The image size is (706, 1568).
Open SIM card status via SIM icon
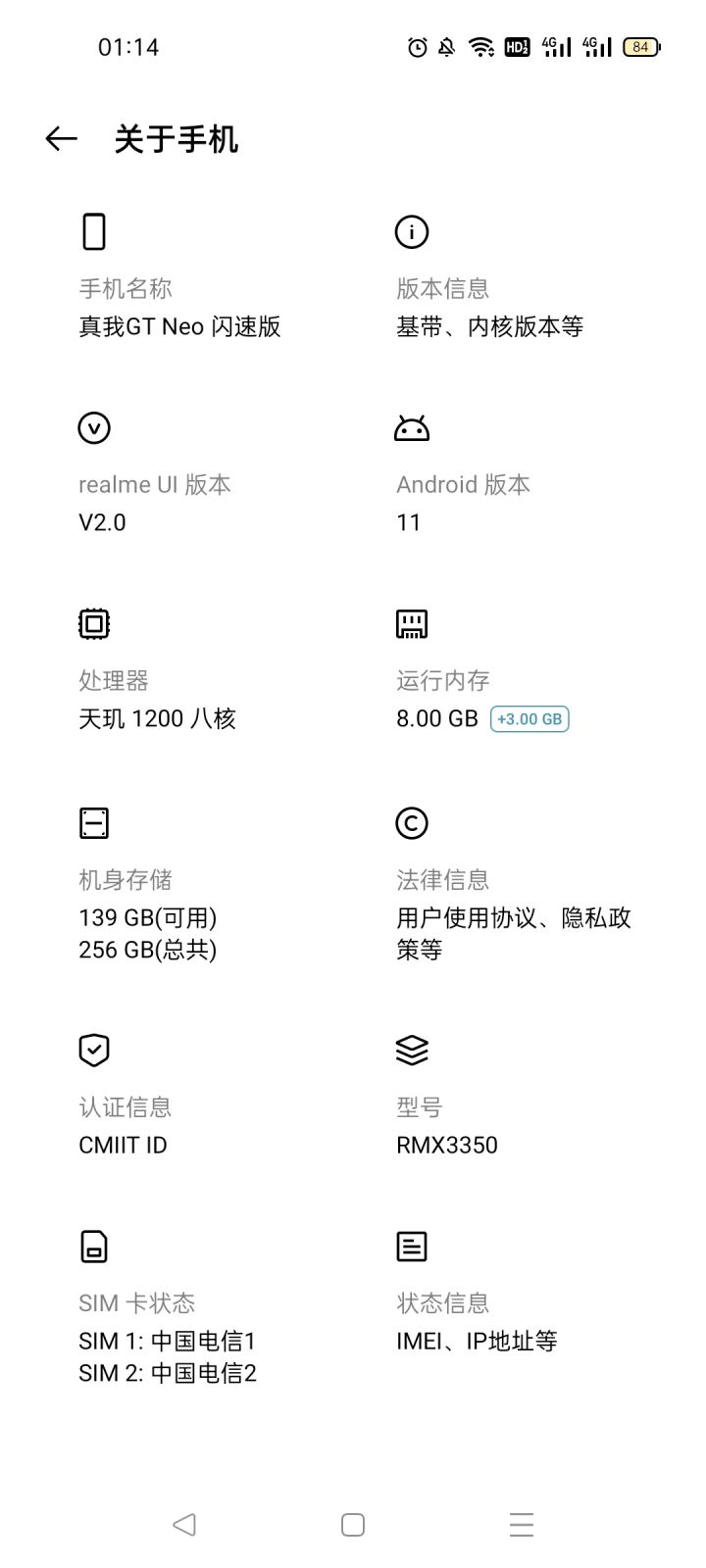93,1247
